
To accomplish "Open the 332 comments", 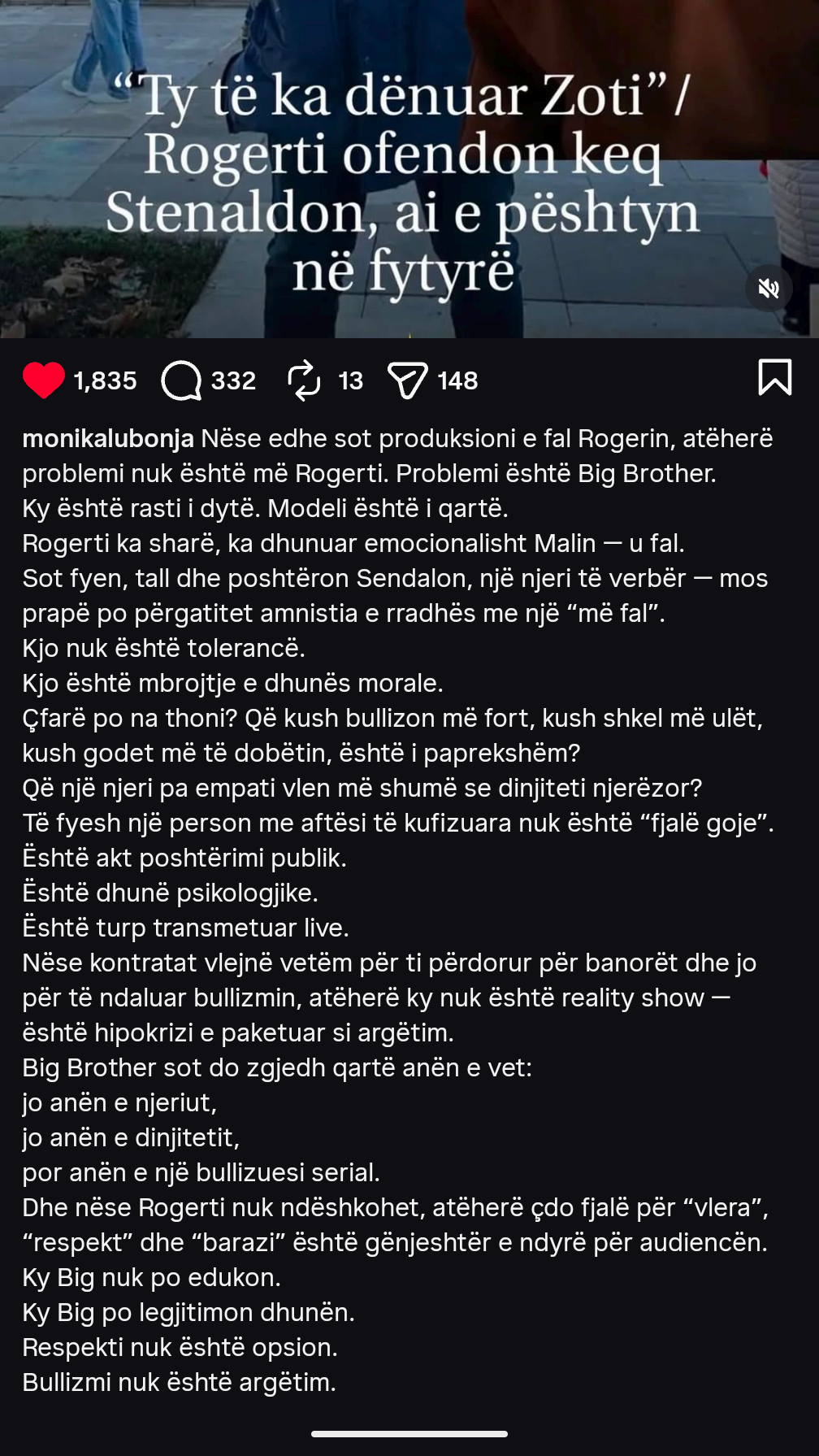I will 181,380.
